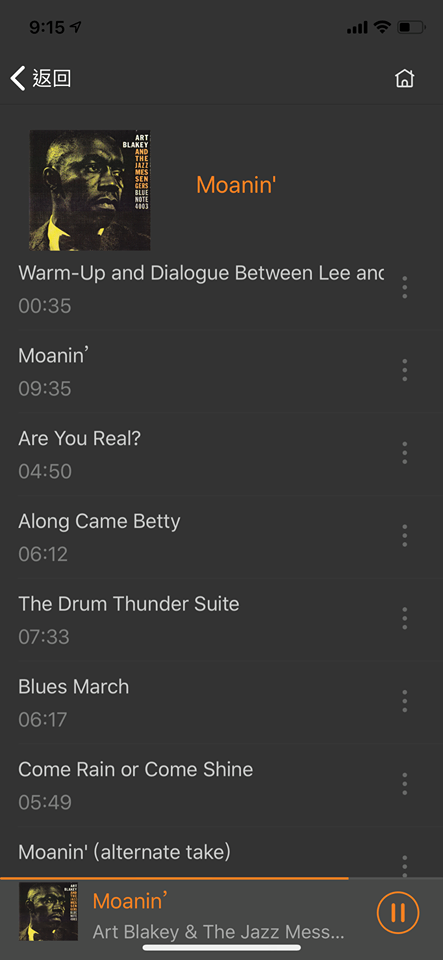The image size is (443, 960).
Task: Open more options for The Drum Thunder Suite
Action: (x=404, y=618)
